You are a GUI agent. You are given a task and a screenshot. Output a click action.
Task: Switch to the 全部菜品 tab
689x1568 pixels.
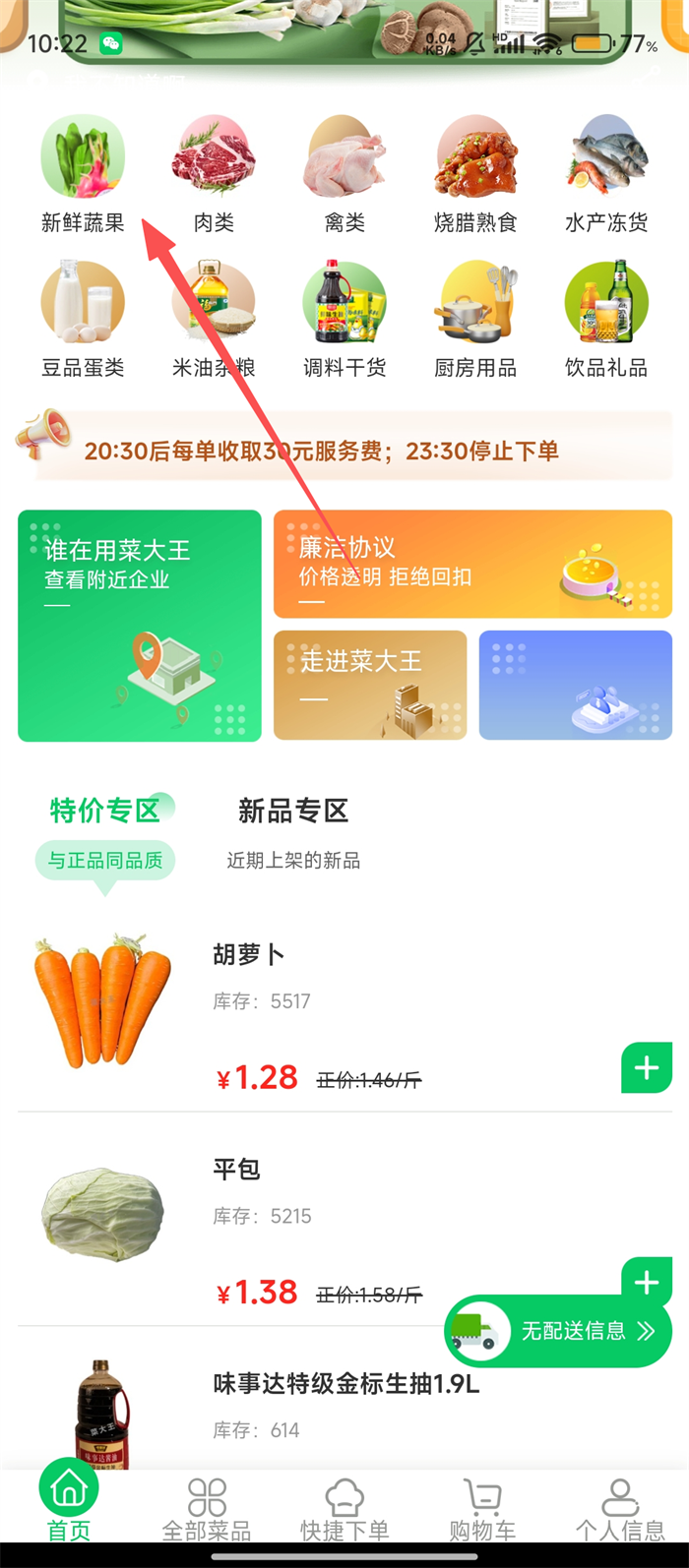pyautogui.click(x=207, y=1509)
